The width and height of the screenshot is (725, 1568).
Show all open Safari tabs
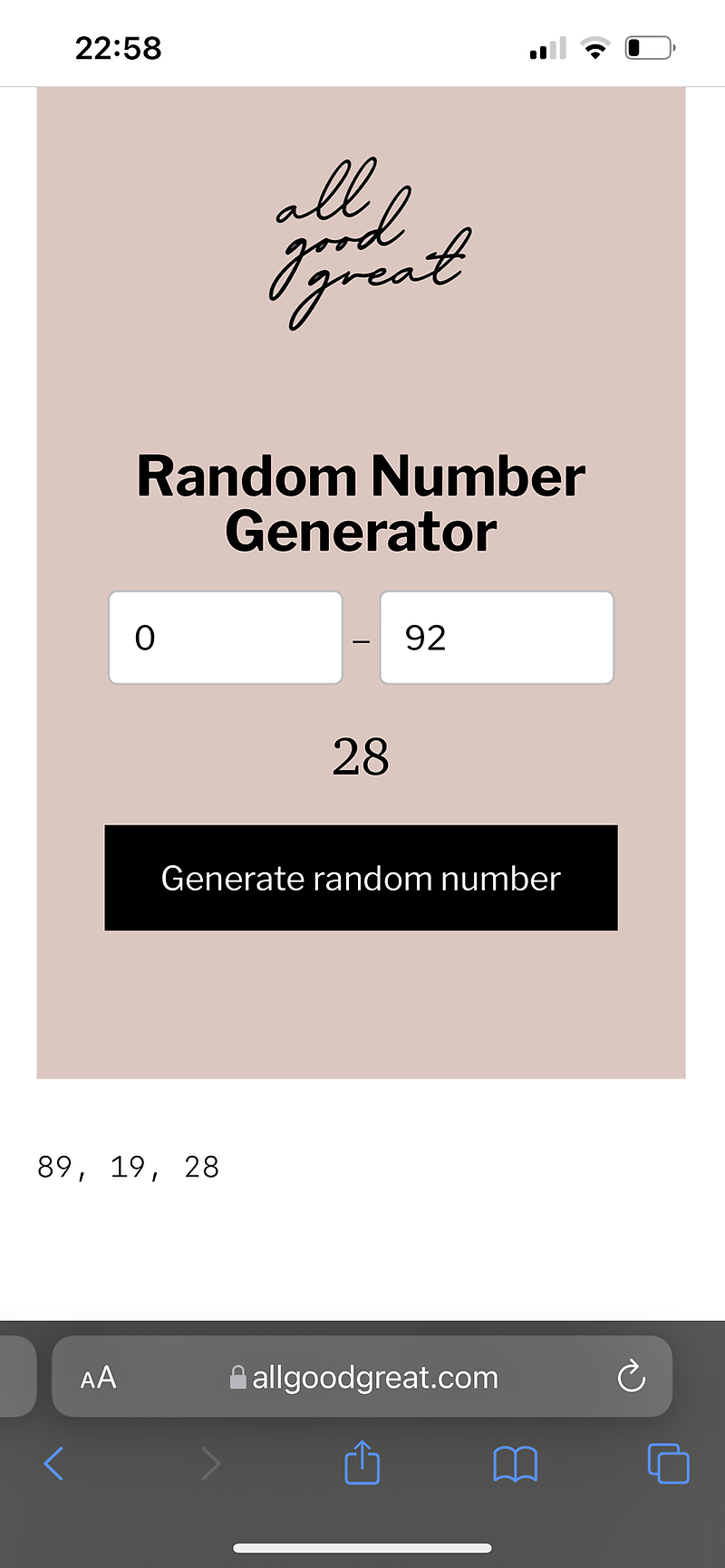(668, 1463)
